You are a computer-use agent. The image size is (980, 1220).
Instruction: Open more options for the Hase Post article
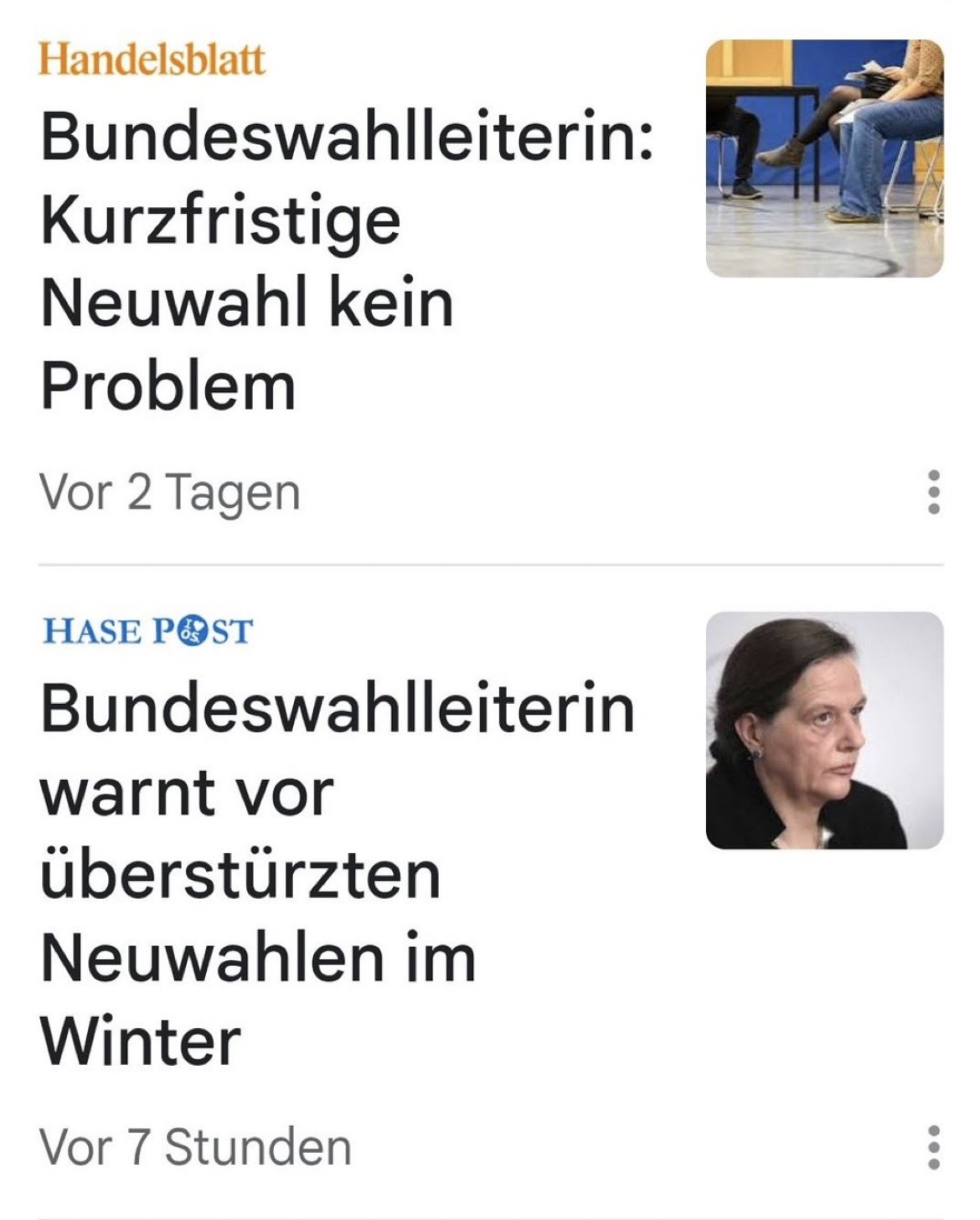[933, 1146]
